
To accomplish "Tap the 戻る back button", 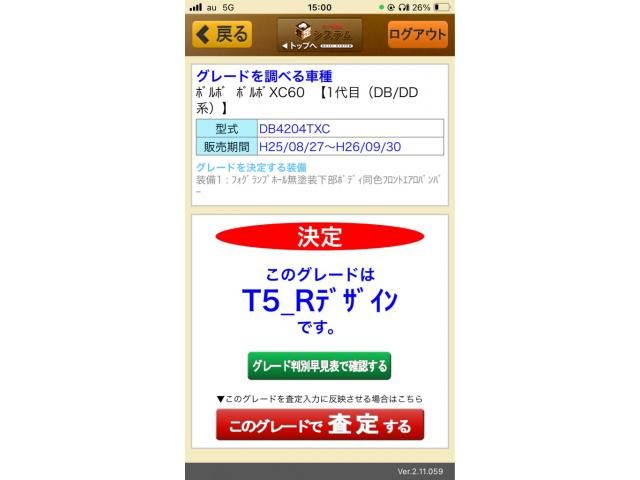I will coord(222,35).
